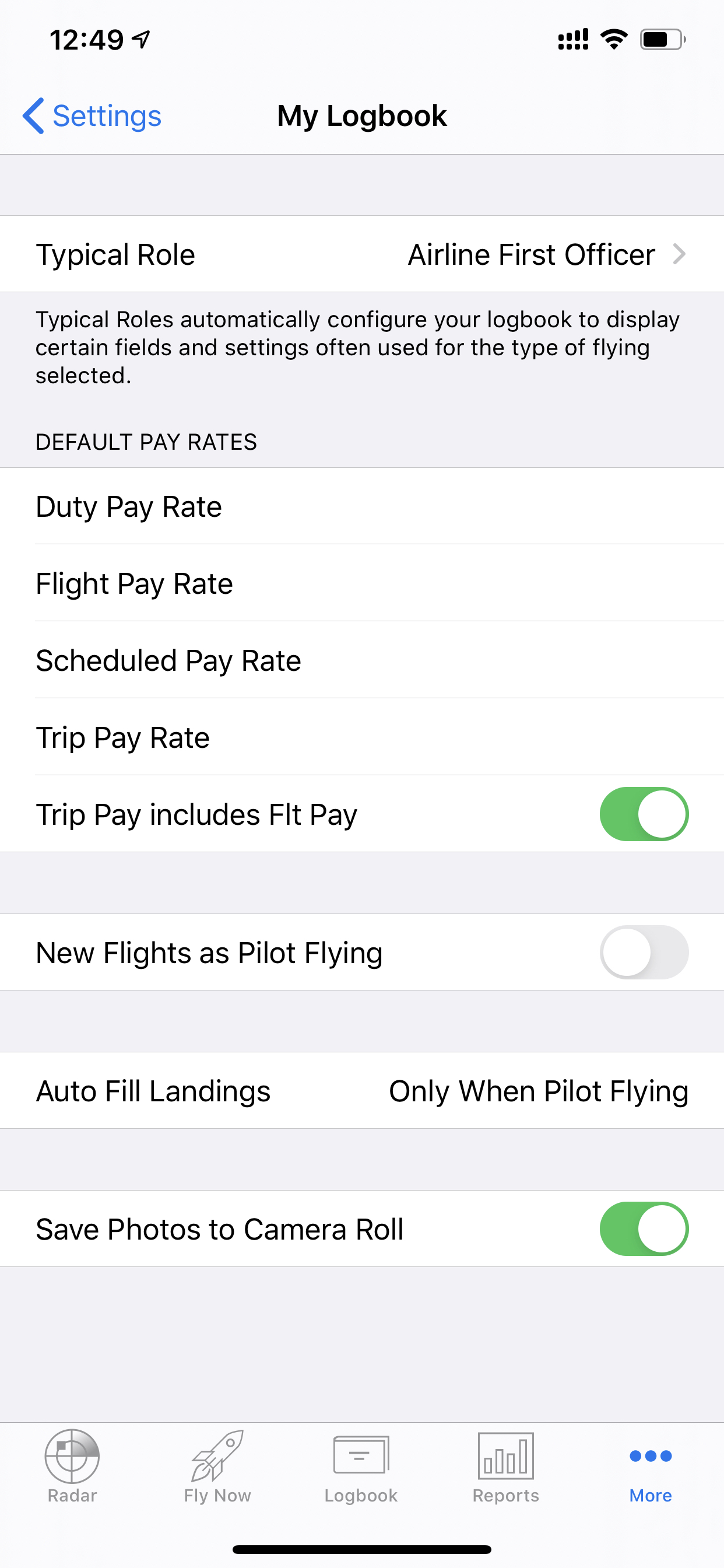The image size is (724, 1568).
Task: Edit the Trip Pay Rate field
Action: pos(362,737)
